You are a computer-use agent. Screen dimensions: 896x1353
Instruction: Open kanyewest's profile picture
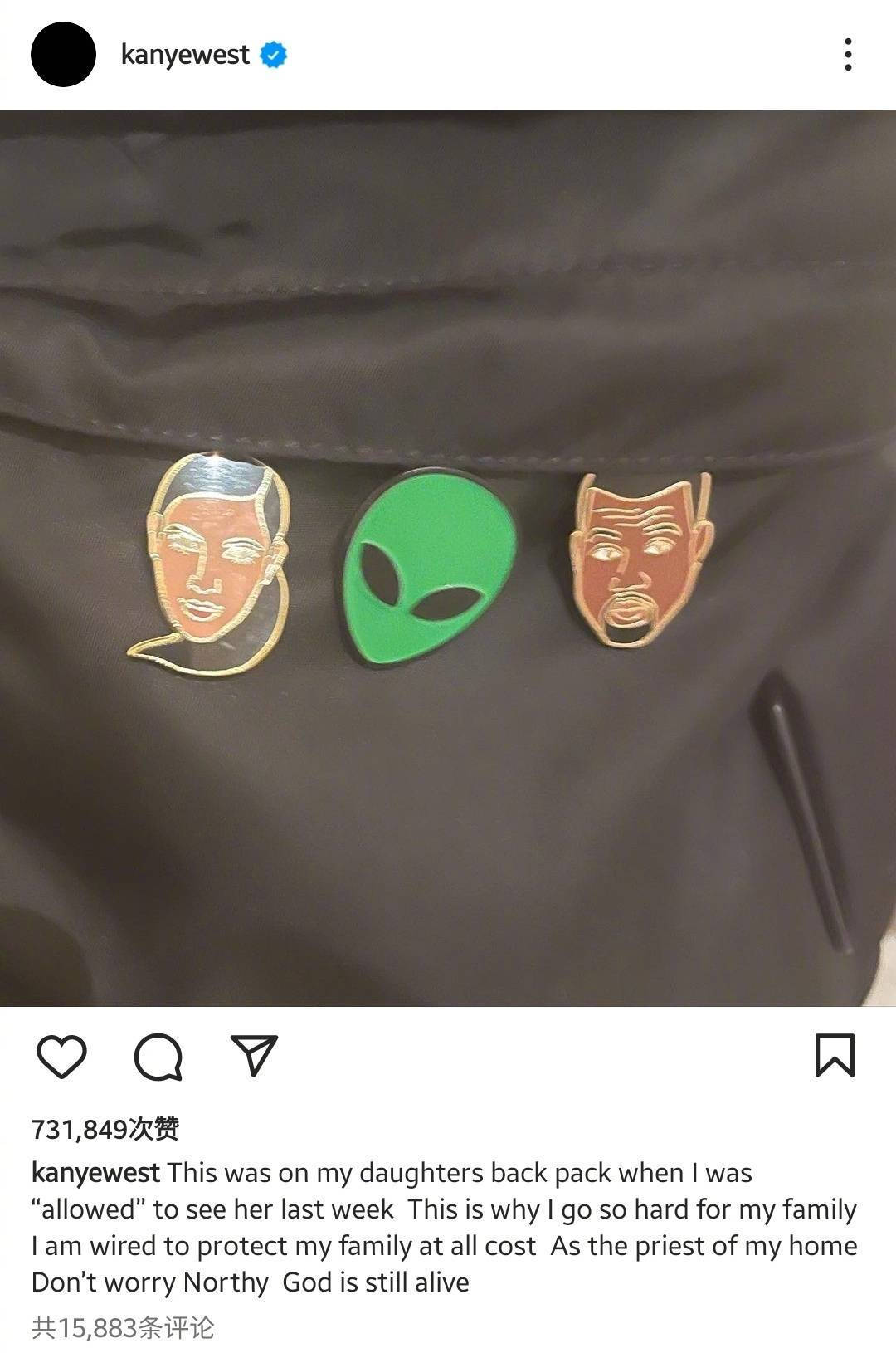click(x=63, y=55)
